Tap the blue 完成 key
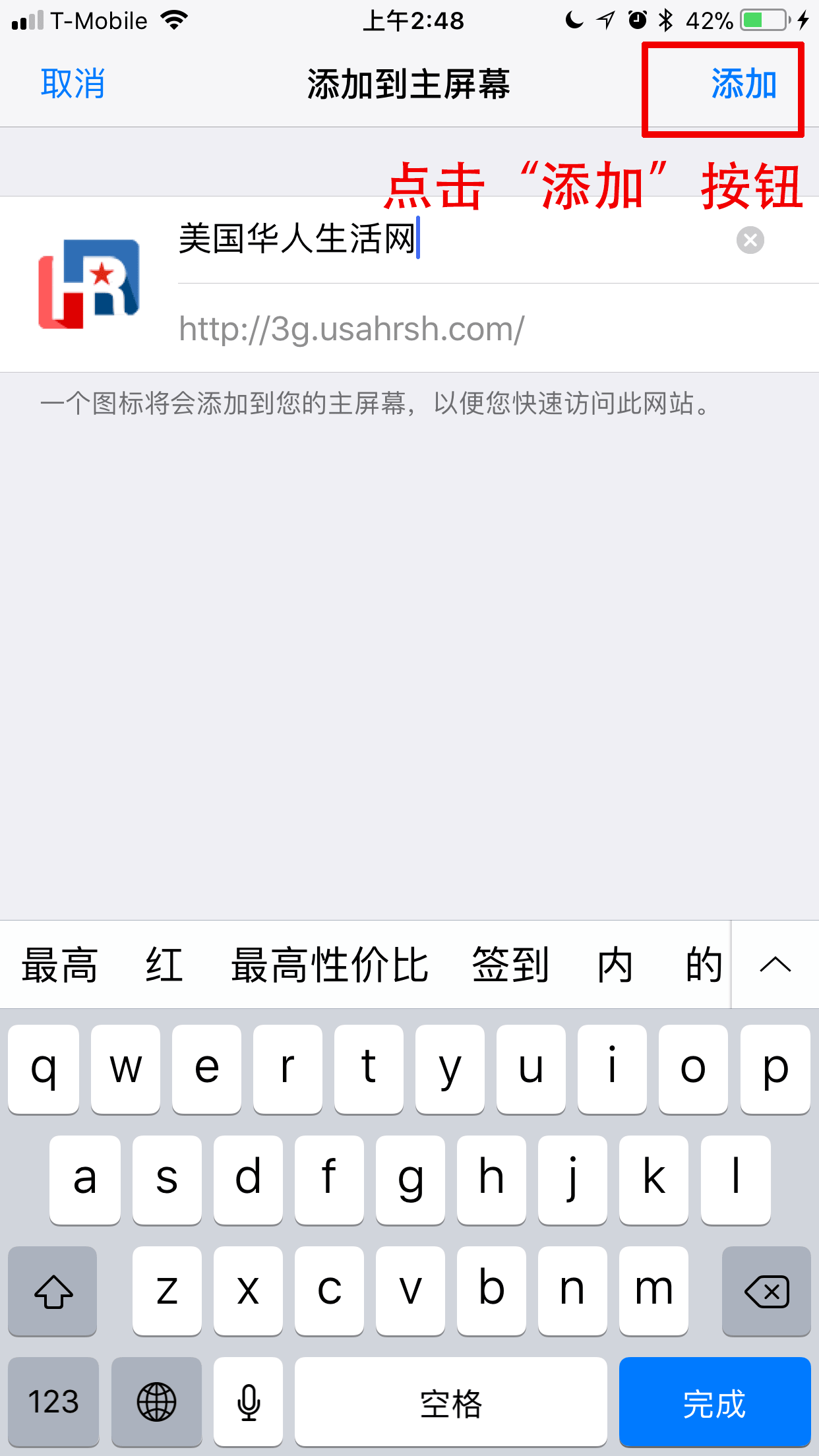This screenshot has width=819, height=1456. click(714, 1401)
